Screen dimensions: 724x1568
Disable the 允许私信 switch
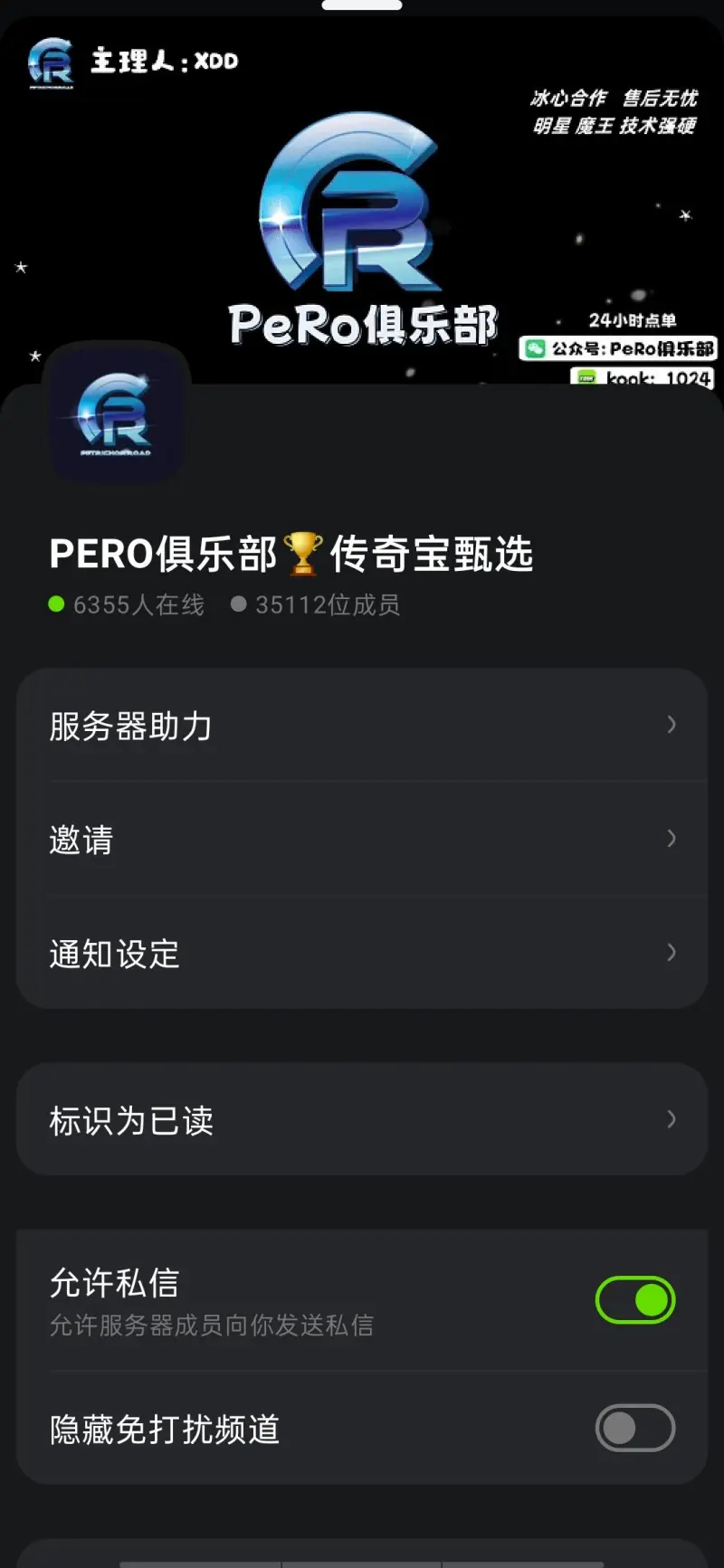(634, 1300)
